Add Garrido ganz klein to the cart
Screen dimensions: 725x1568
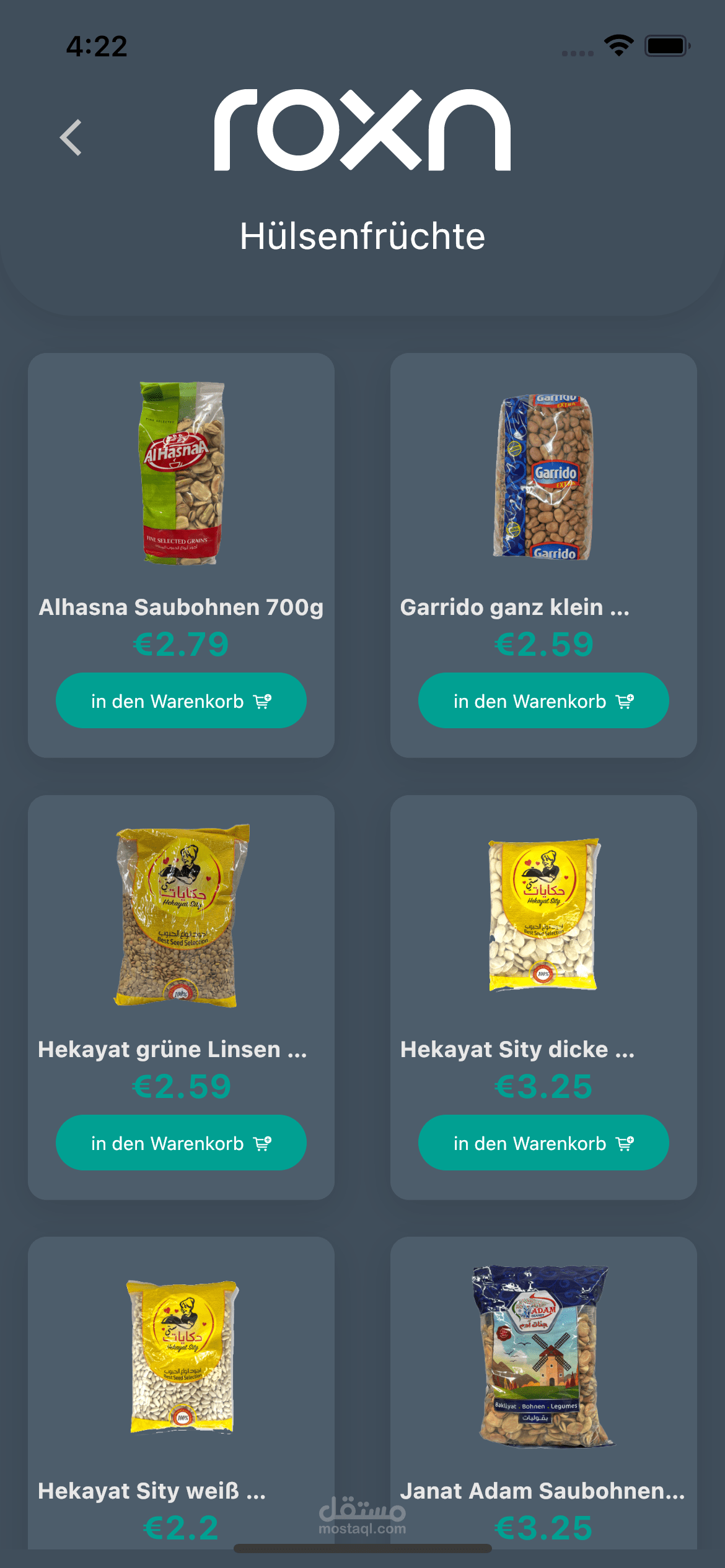543,700
